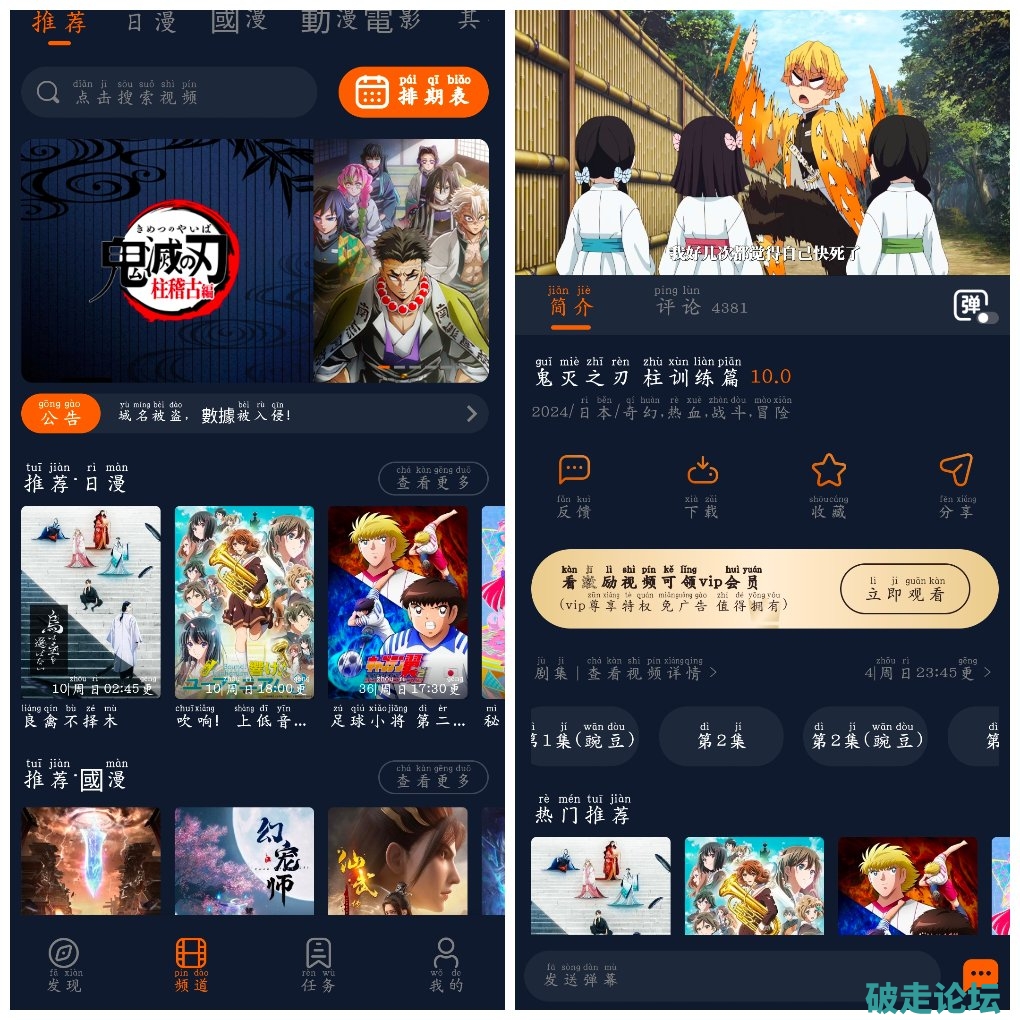Open the 動漫電影 top tab
The width and height of the screenshot is (1020, 1020).
(360, 21)
